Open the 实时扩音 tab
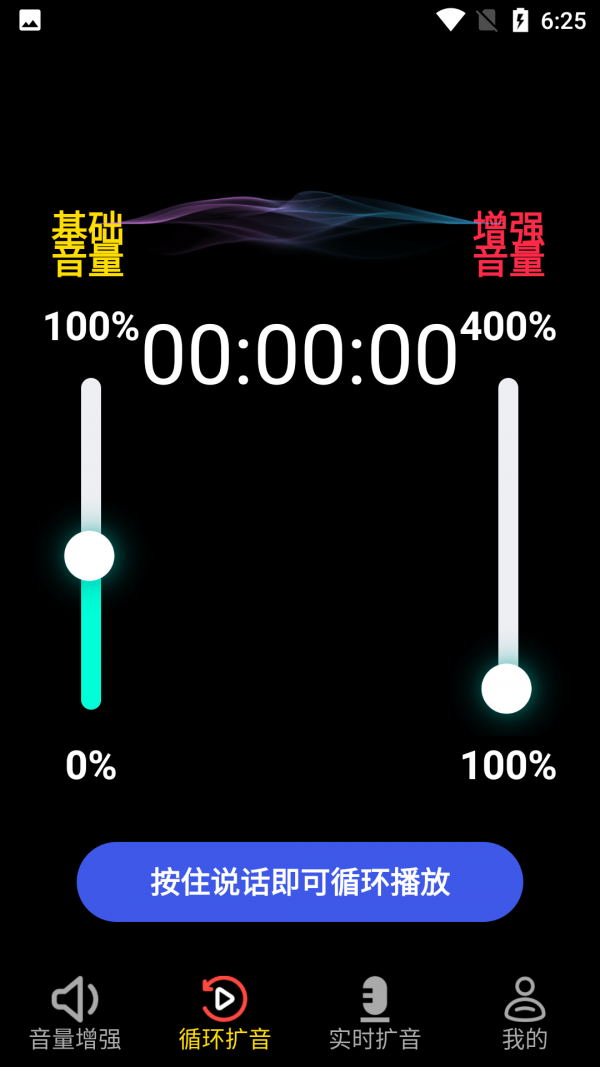 (375, 1012)
